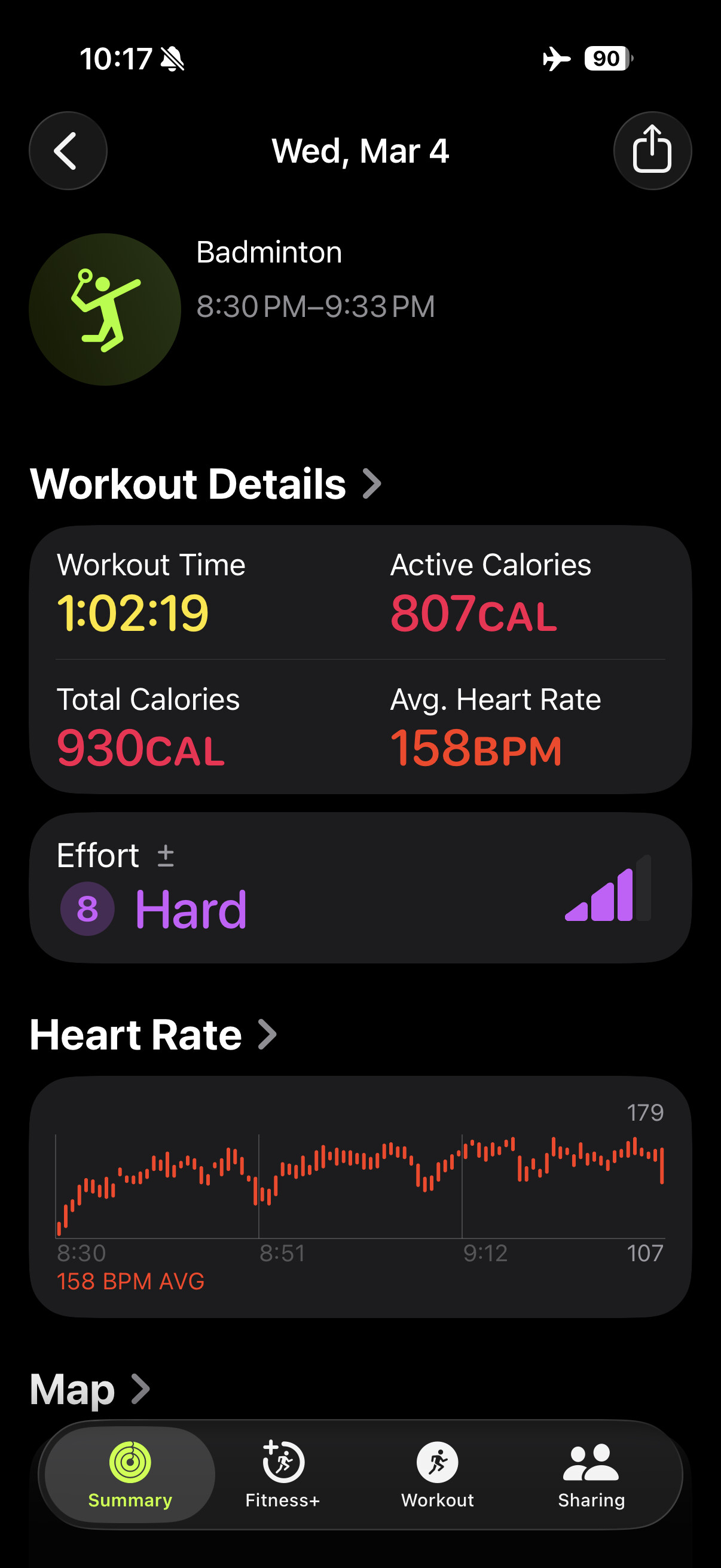
Task: Share this badminton workout
Action: (652, 150)
